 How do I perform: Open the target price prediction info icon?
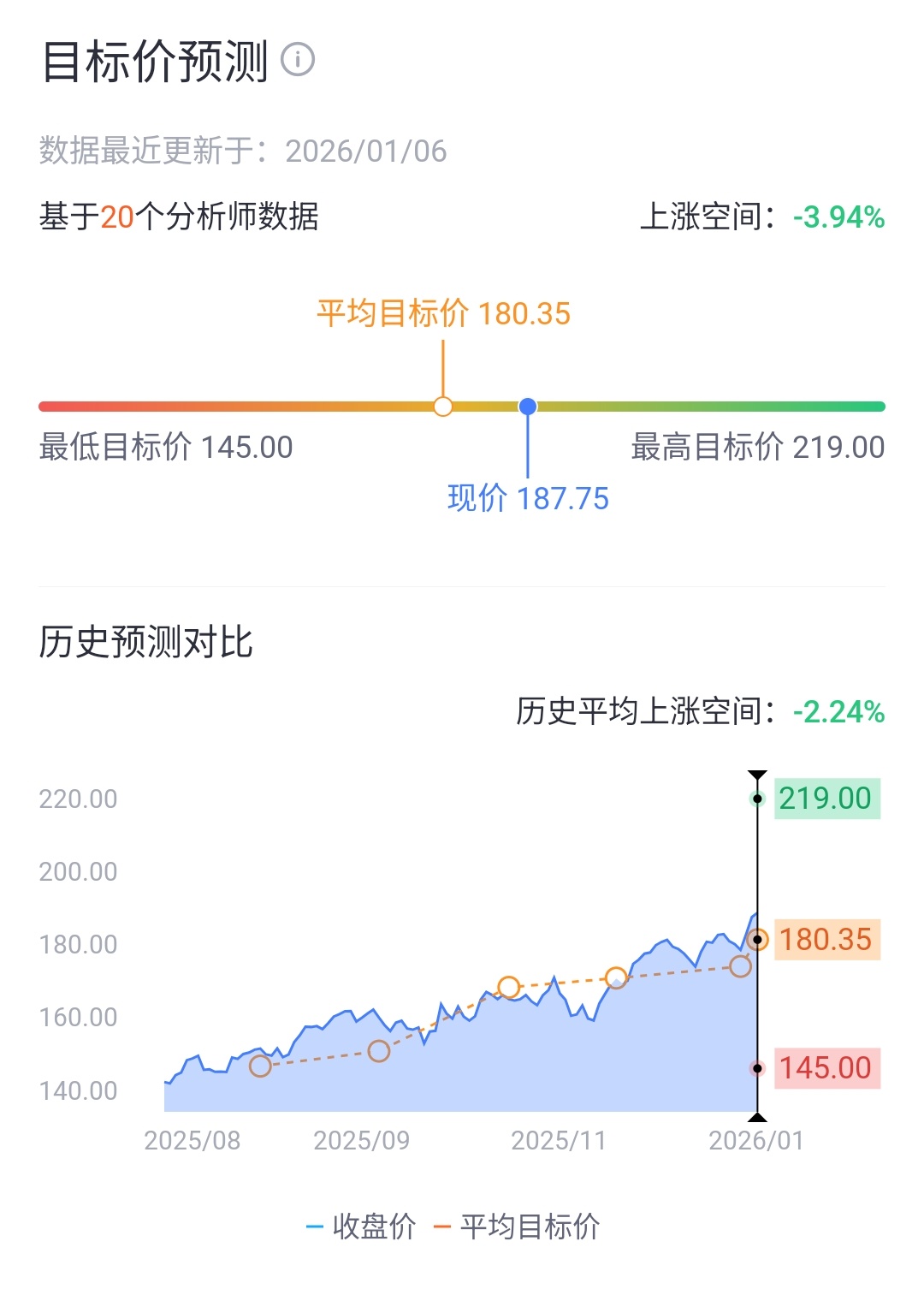[297, 58]
